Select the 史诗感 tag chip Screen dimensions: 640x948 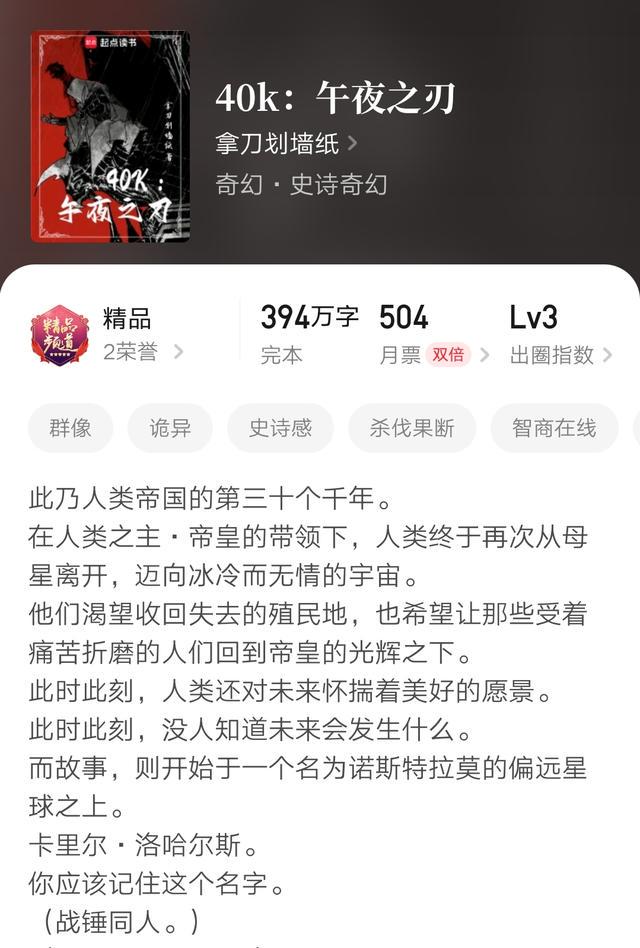pos(280,428)
